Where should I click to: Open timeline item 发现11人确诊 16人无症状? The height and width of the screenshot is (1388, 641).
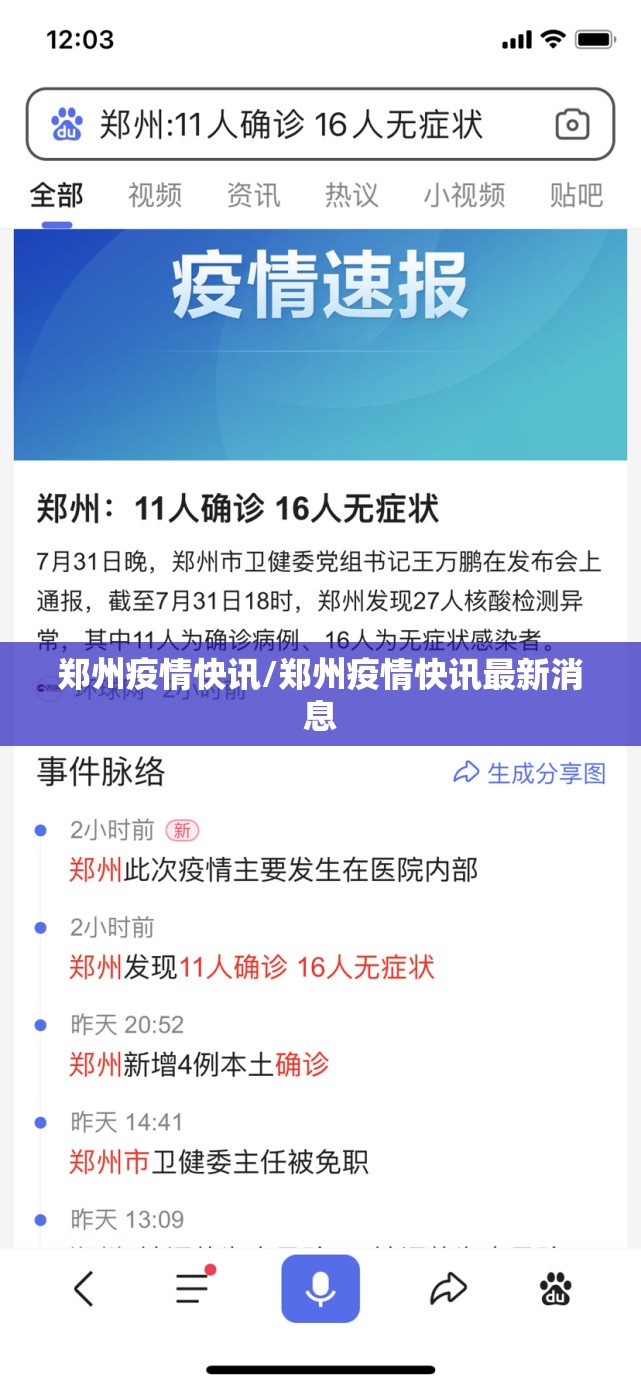[251, 967]
